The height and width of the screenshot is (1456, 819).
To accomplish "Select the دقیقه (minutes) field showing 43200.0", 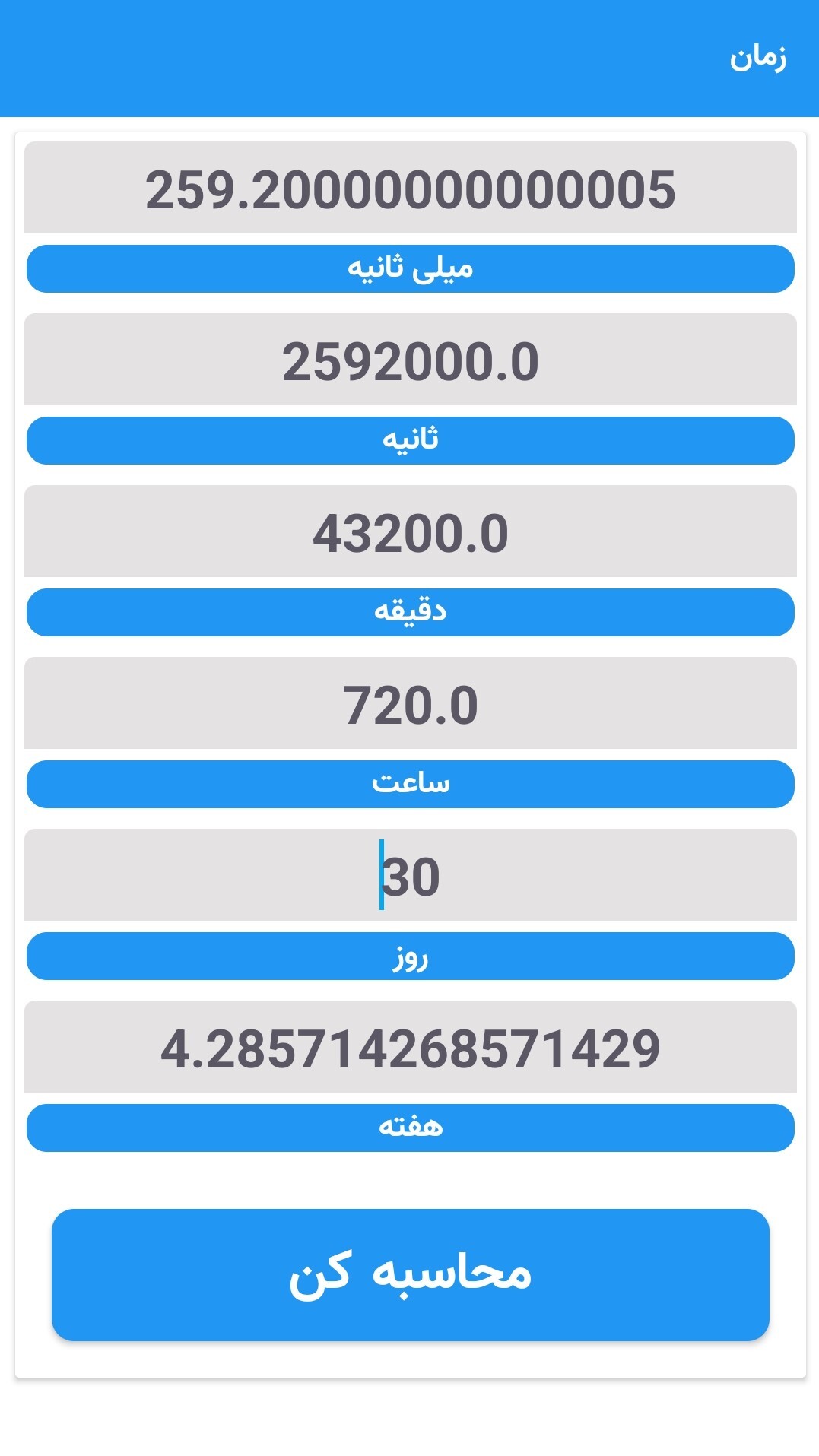I will point(410,532).
